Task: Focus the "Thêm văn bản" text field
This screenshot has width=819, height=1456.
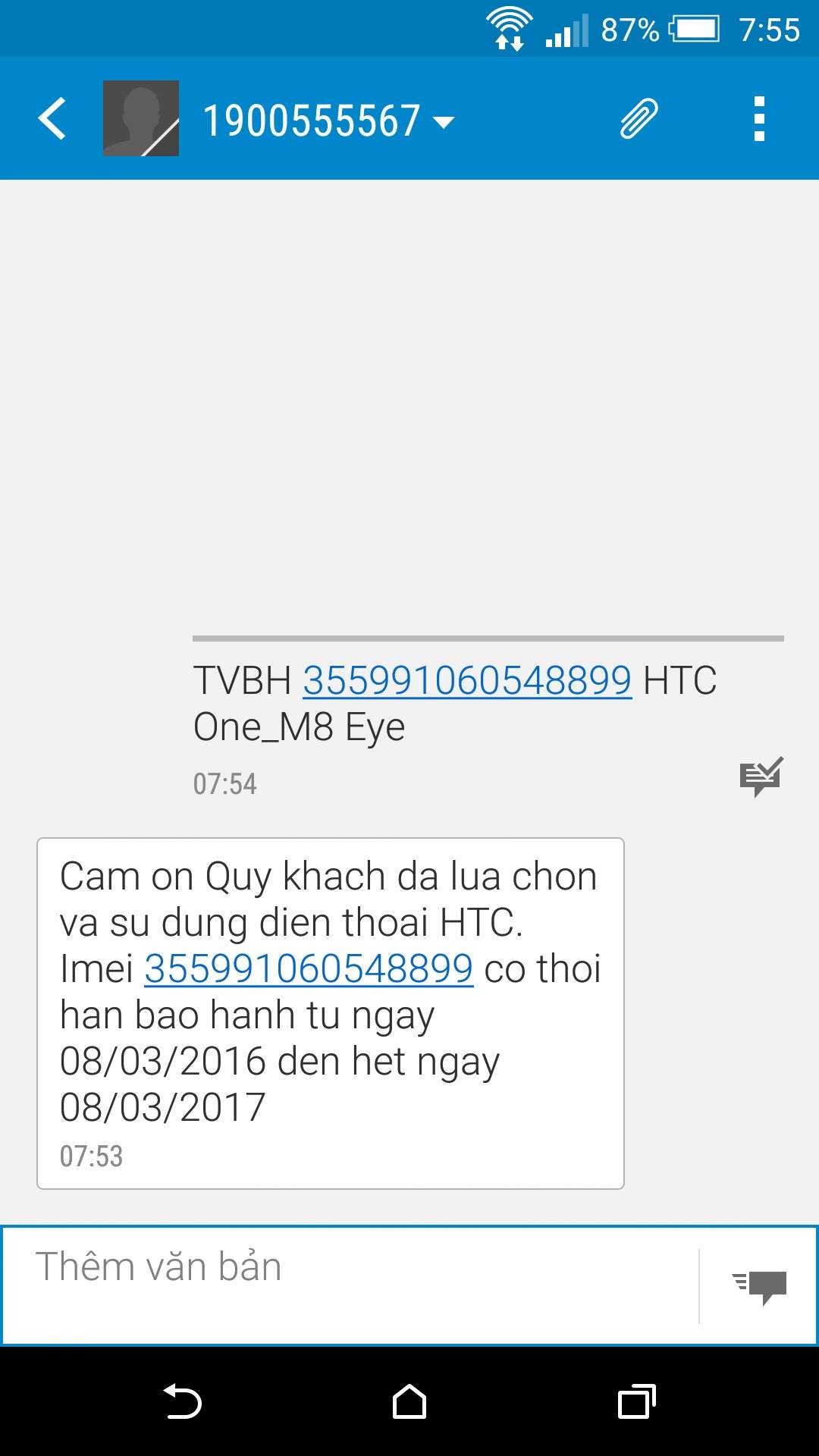Action: point(350,1285)
